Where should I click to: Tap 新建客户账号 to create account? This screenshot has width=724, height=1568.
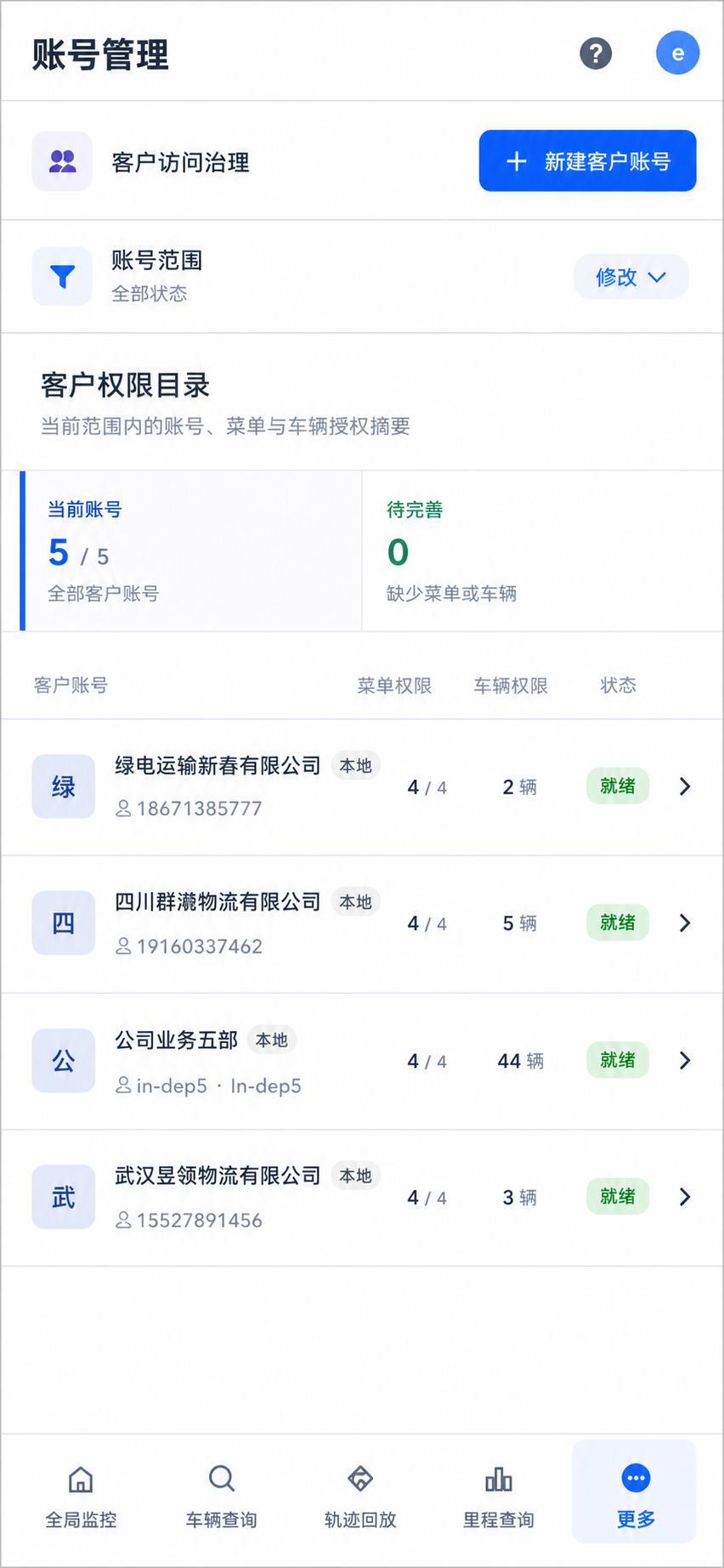[x=587, y=161]
